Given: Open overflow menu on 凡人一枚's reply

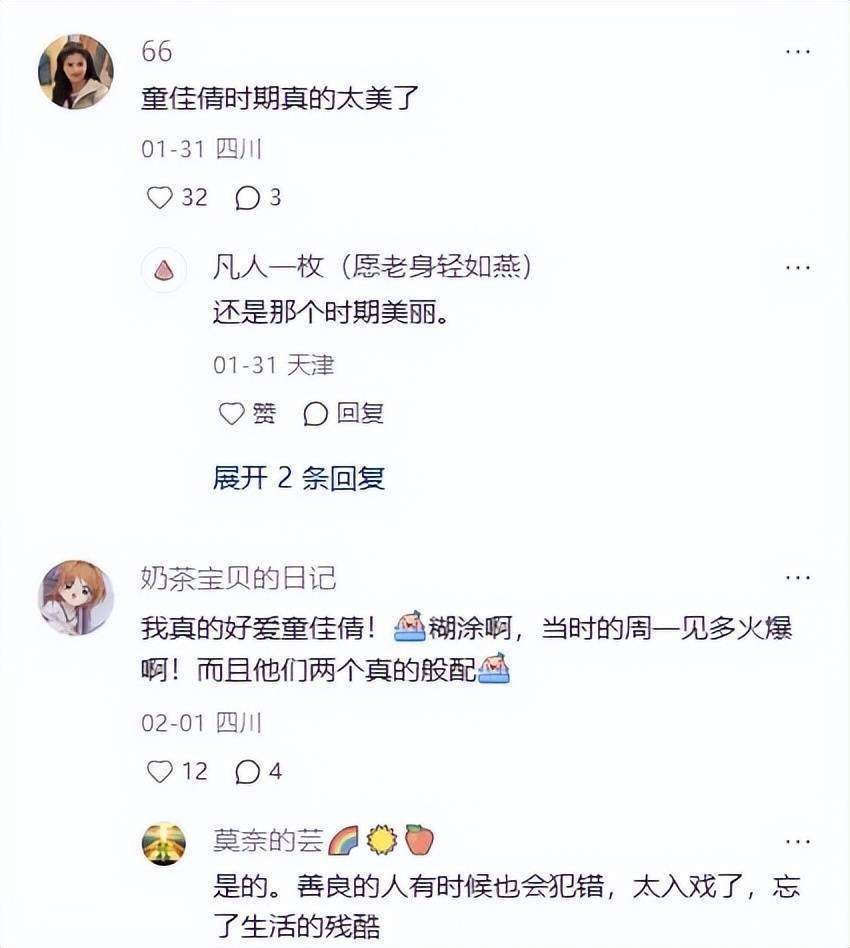Looking at the screenshot, I should click(x=797, y=268).
